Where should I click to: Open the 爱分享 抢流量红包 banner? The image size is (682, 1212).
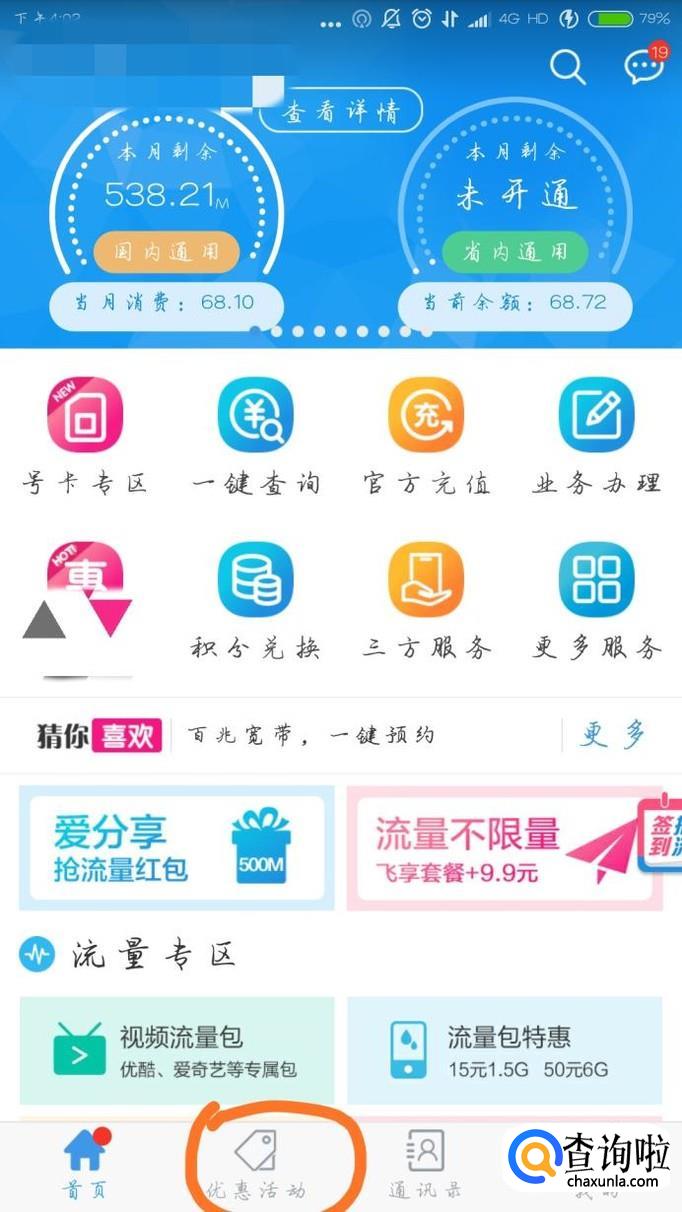pyautogui.click(x=176, y=847)
